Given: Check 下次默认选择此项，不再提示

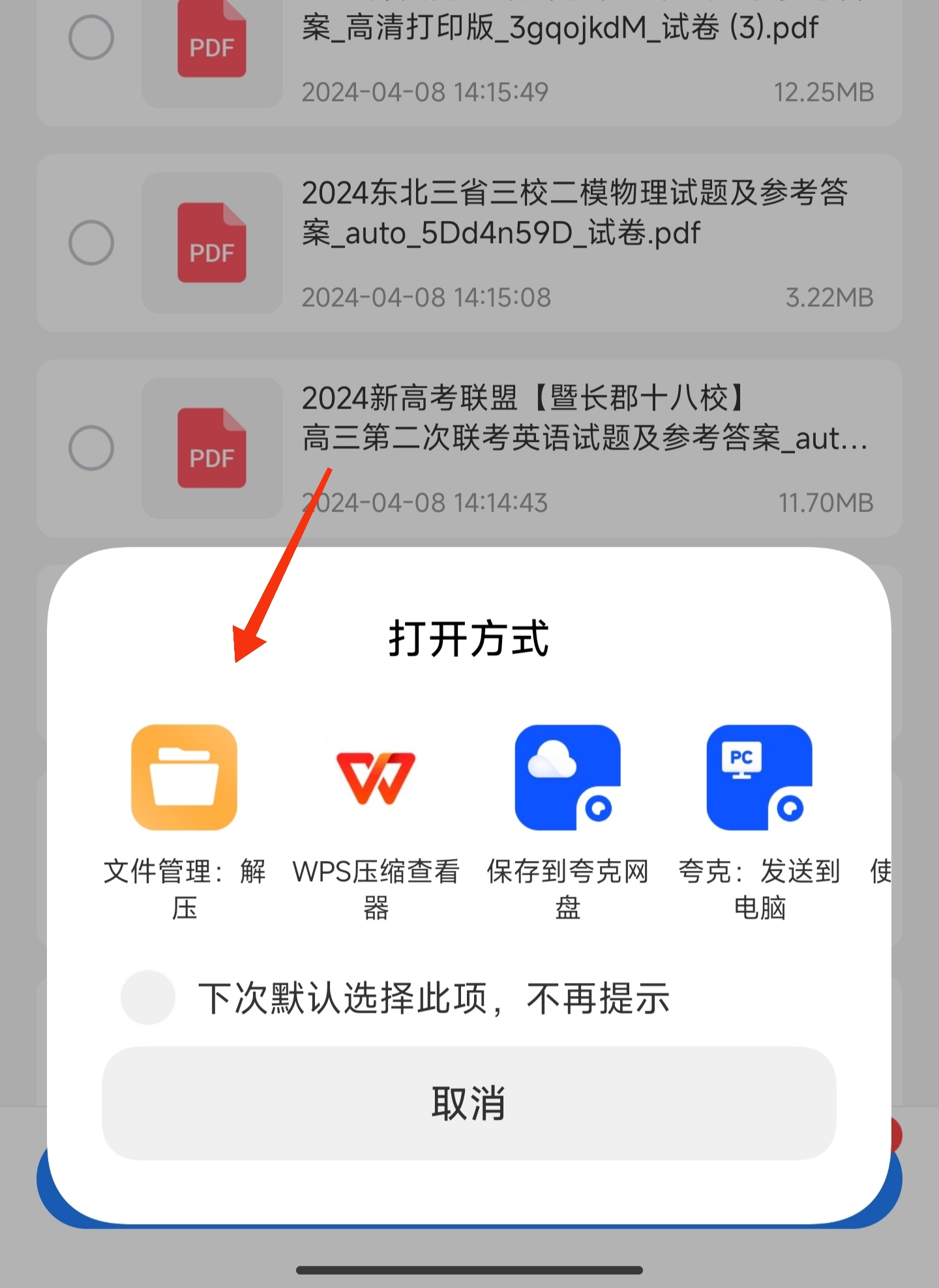Looking at the screenshot, I should coord(148,997).
